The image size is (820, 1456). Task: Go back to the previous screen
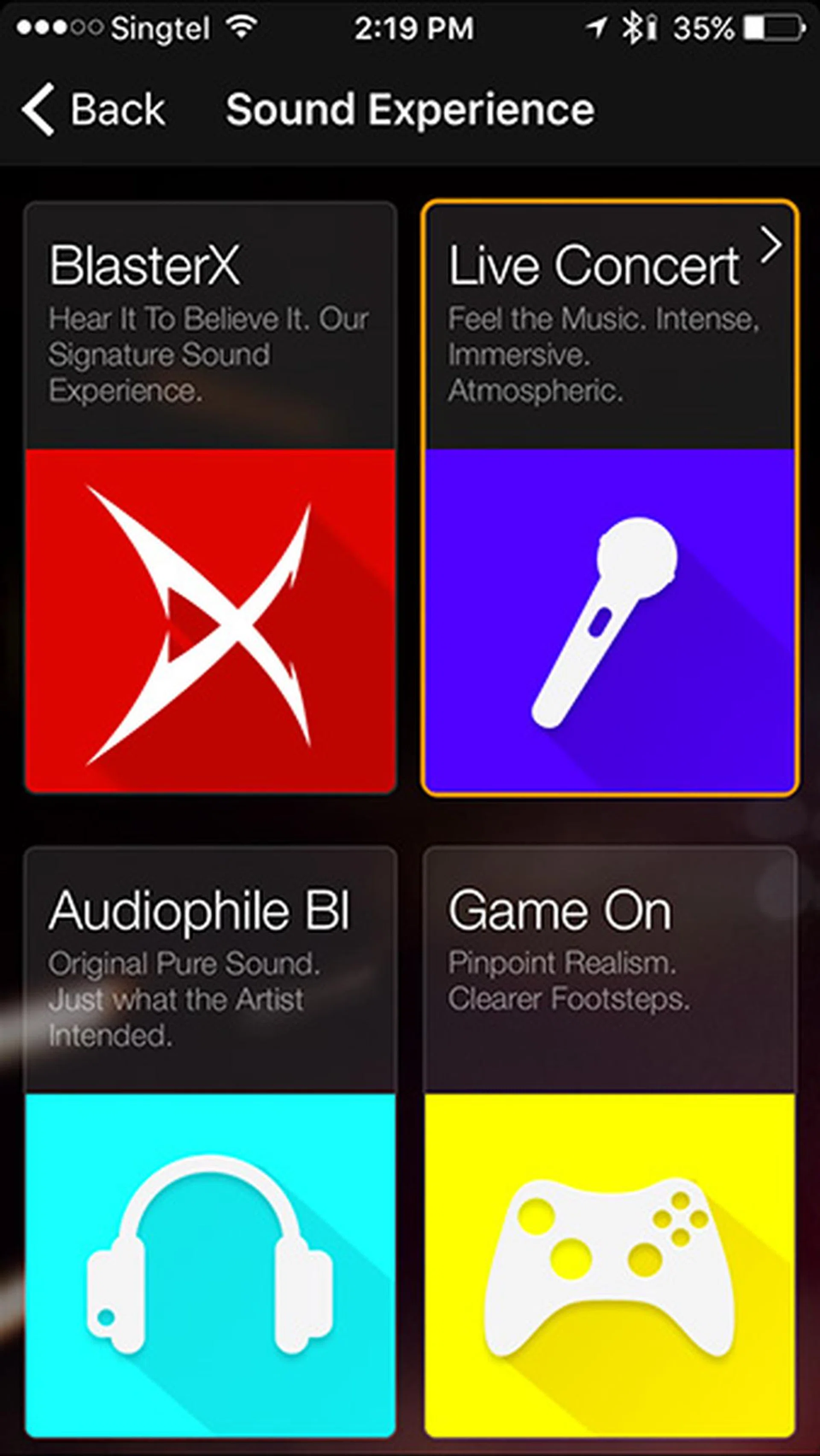pyautogui.click(x=93, y=110)
